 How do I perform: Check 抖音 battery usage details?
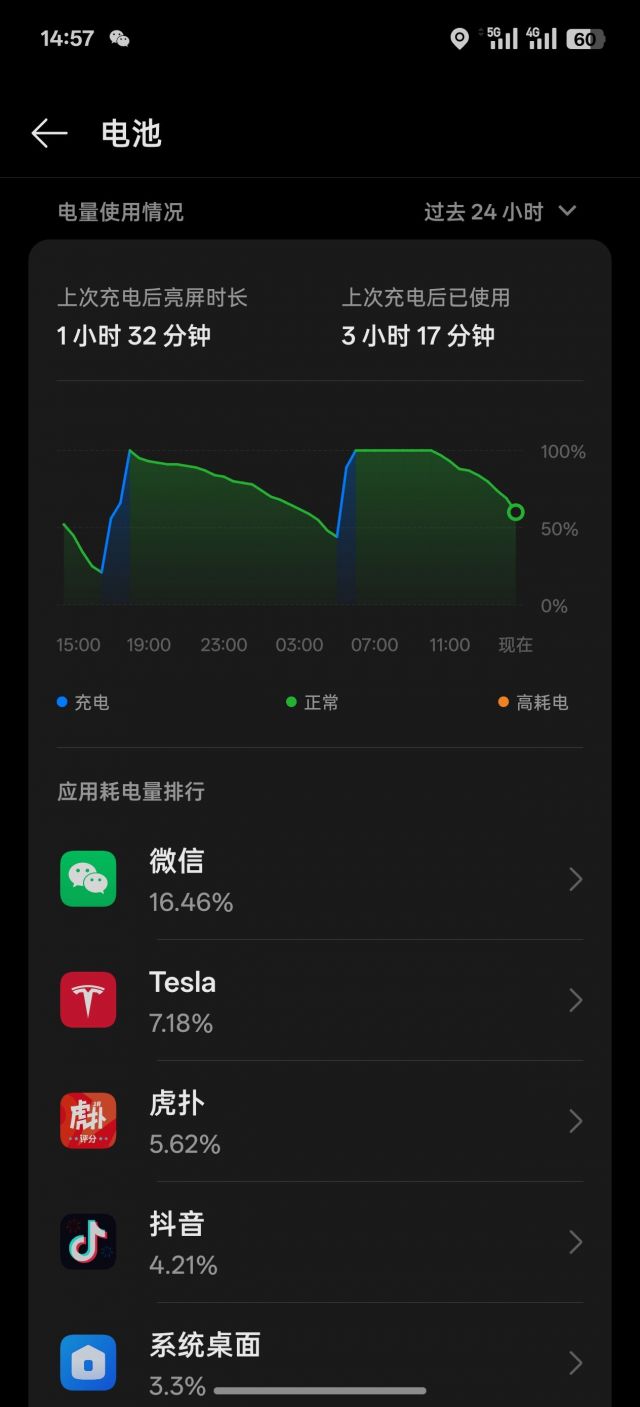[320, 1243]
